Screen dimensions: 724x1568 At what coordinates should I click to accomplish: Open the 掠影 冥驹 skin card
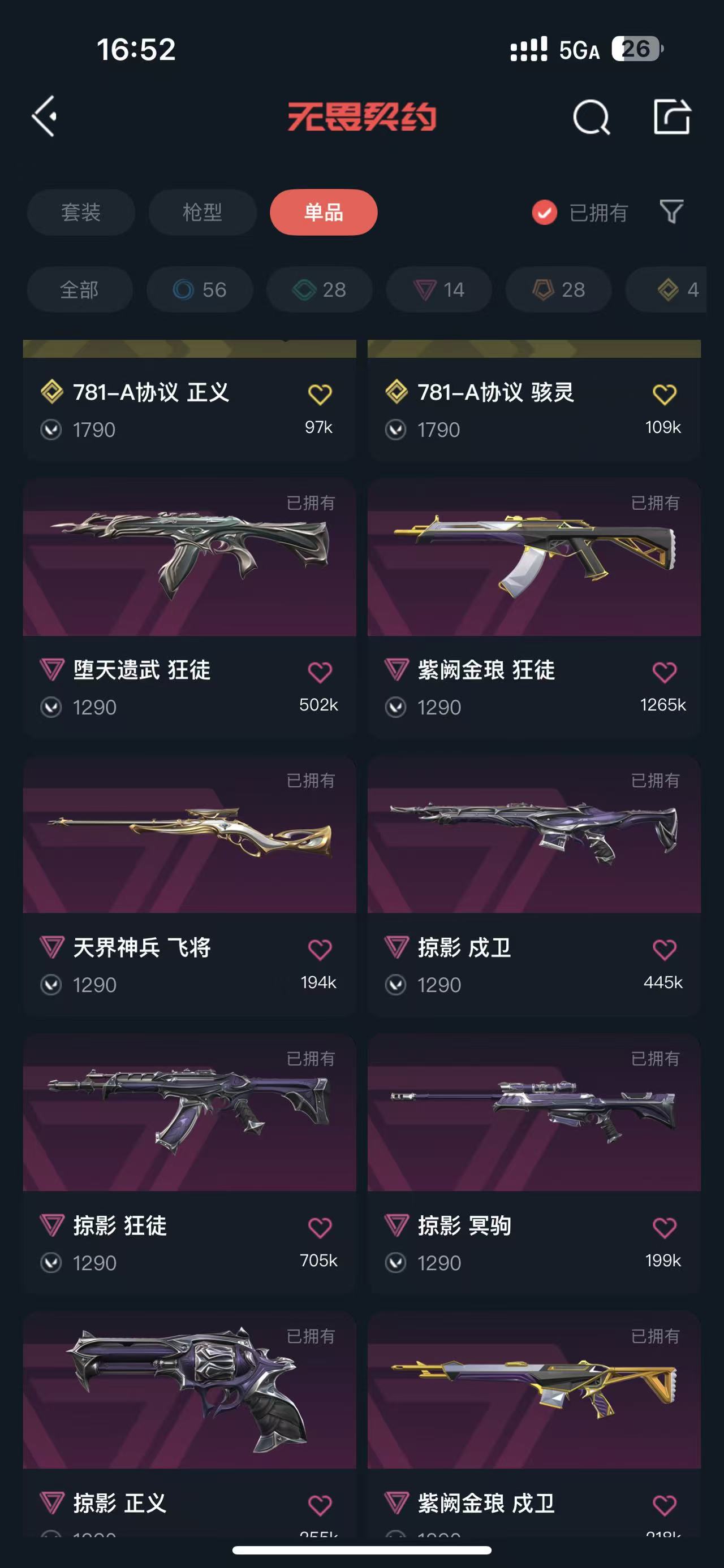point(534,1164)
